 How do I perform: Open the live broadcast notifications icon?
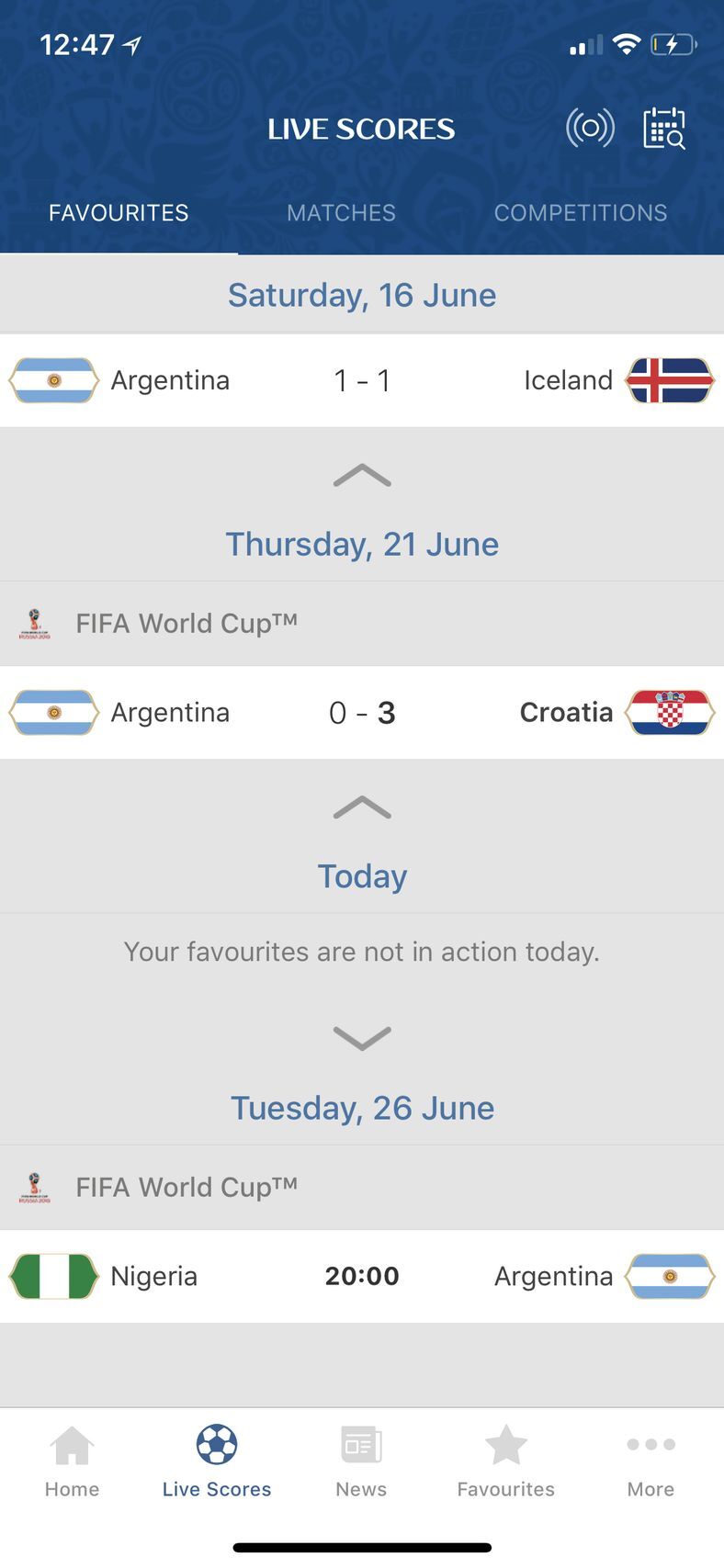pos(591,129)
